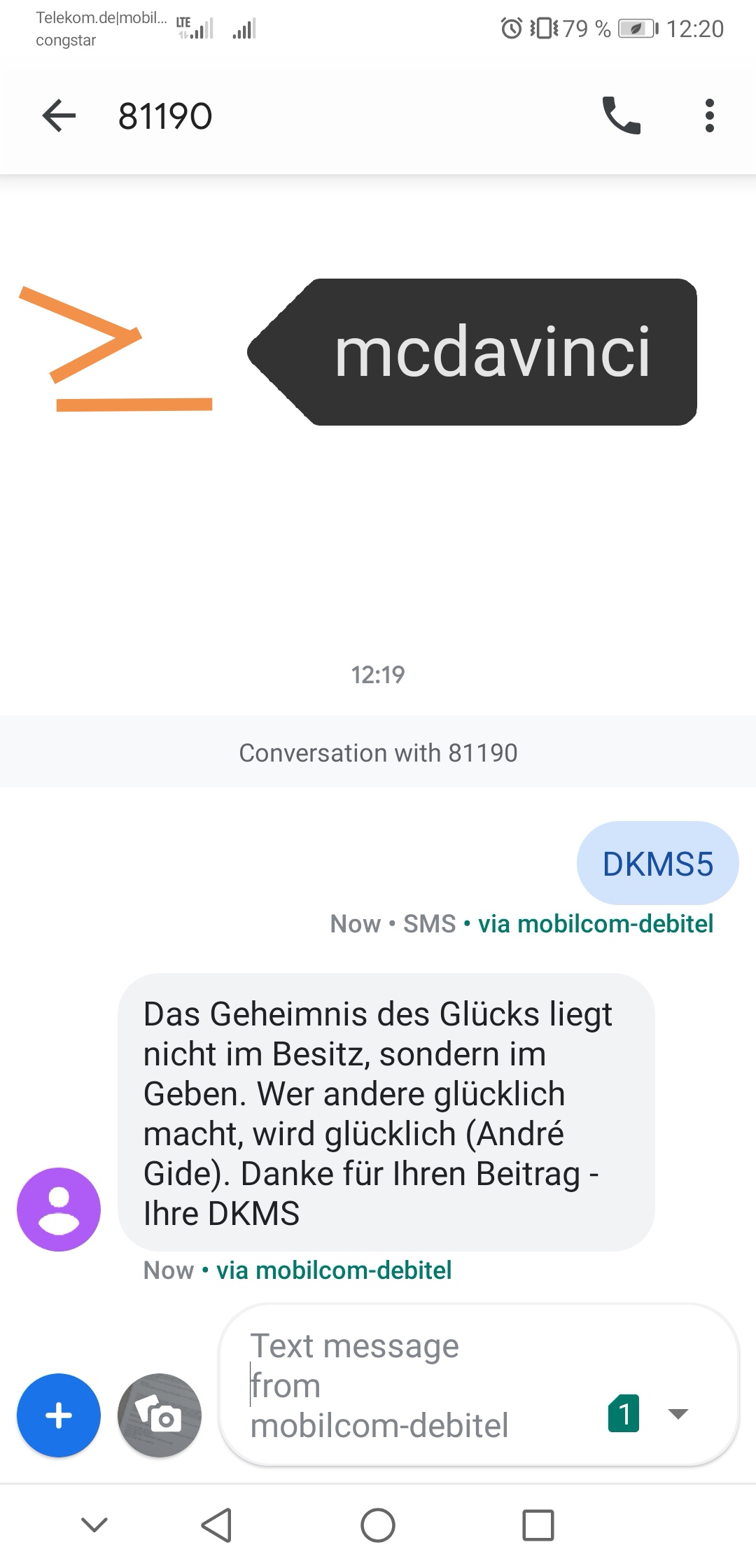Tap the sent DKMS5 message bubble

click(657, 864)
